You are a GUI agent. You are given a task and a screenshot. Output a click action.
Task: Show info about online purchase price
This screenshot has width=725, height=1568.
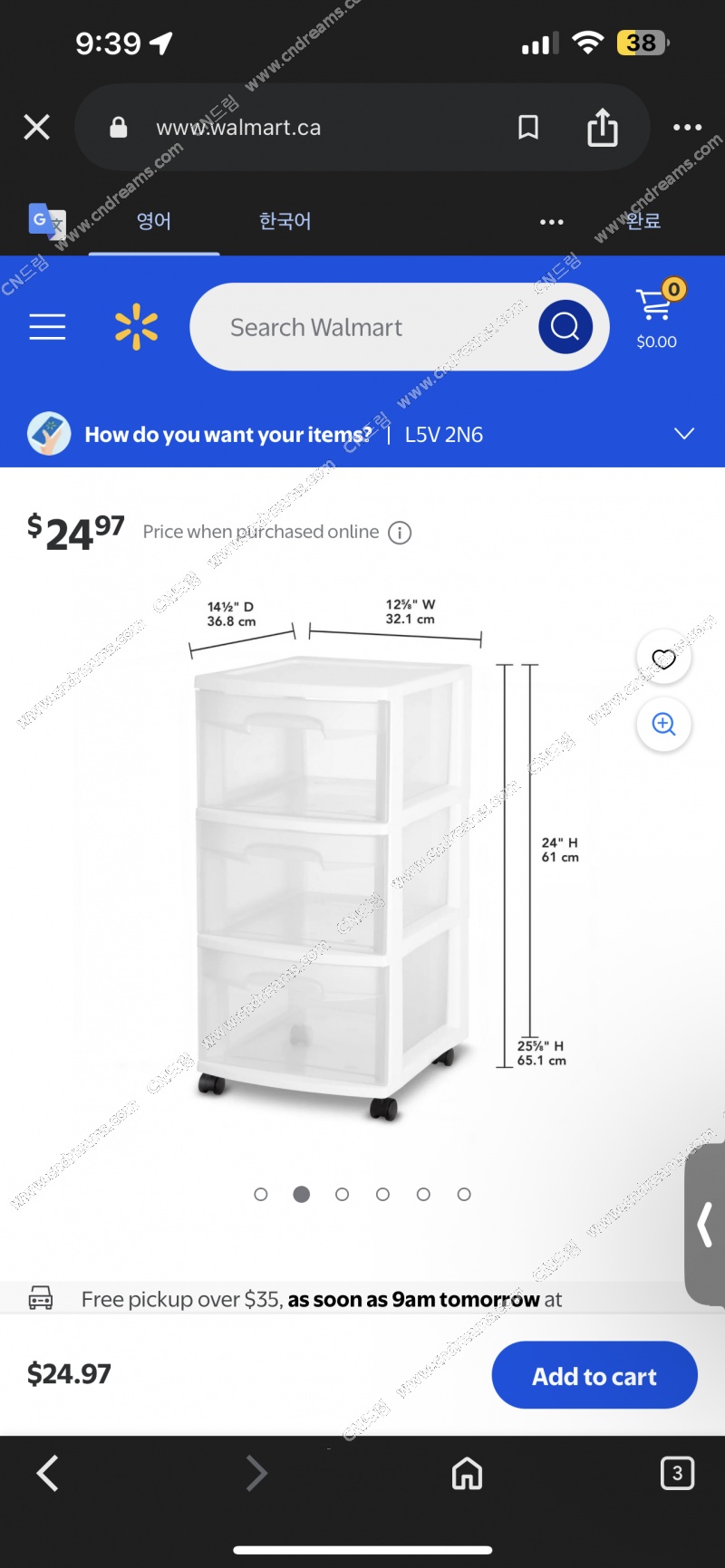click(400, 533)
